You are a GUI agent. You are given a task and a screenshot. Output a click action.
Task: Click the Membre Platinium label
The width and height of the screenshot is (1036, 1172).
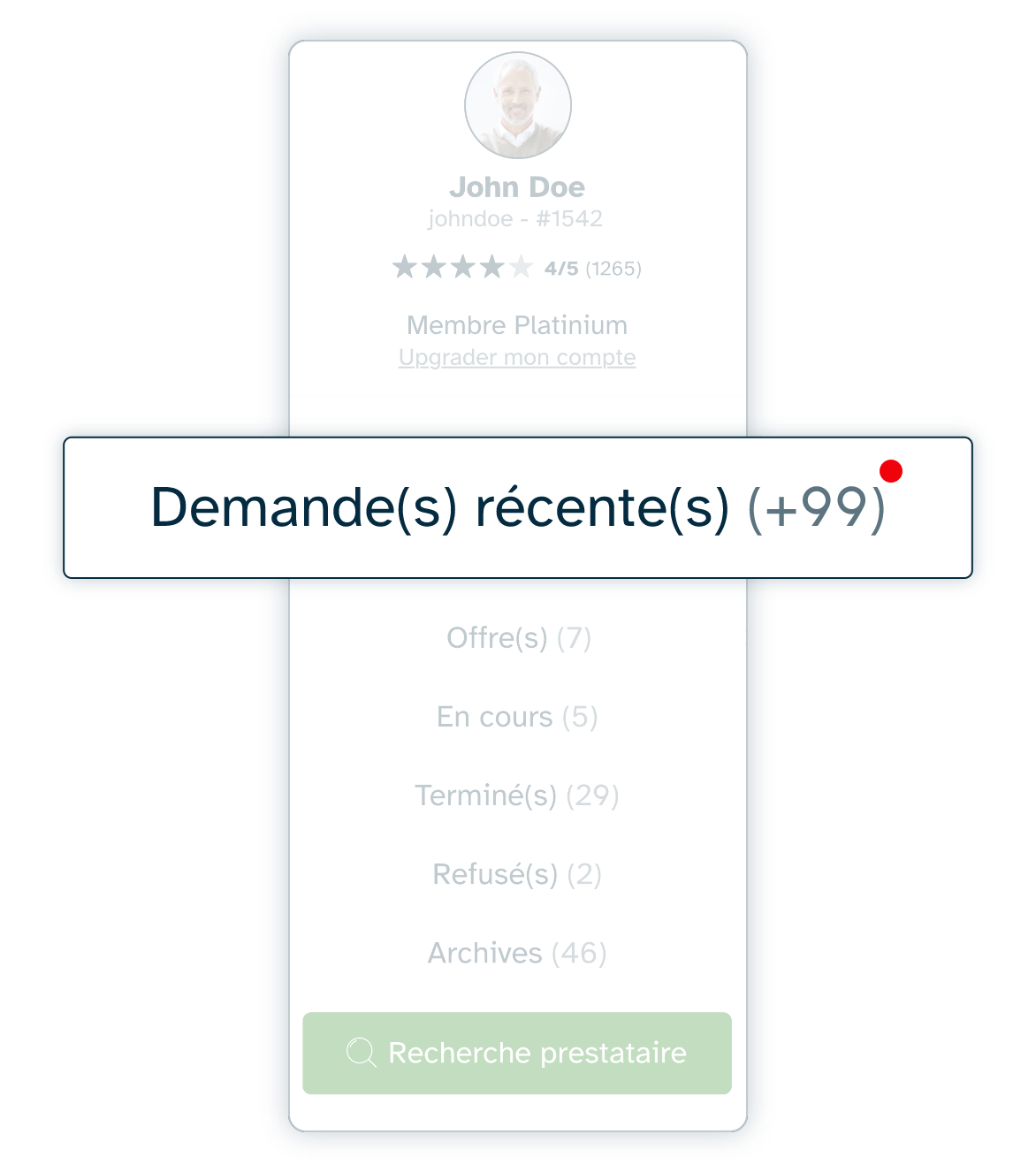pos(518,324)
